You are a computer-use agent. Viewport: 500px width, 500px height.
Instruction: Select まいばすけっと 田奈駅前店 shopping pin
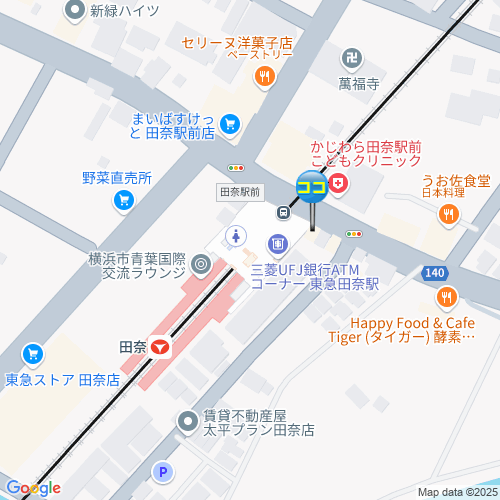(x=230, y=126)
